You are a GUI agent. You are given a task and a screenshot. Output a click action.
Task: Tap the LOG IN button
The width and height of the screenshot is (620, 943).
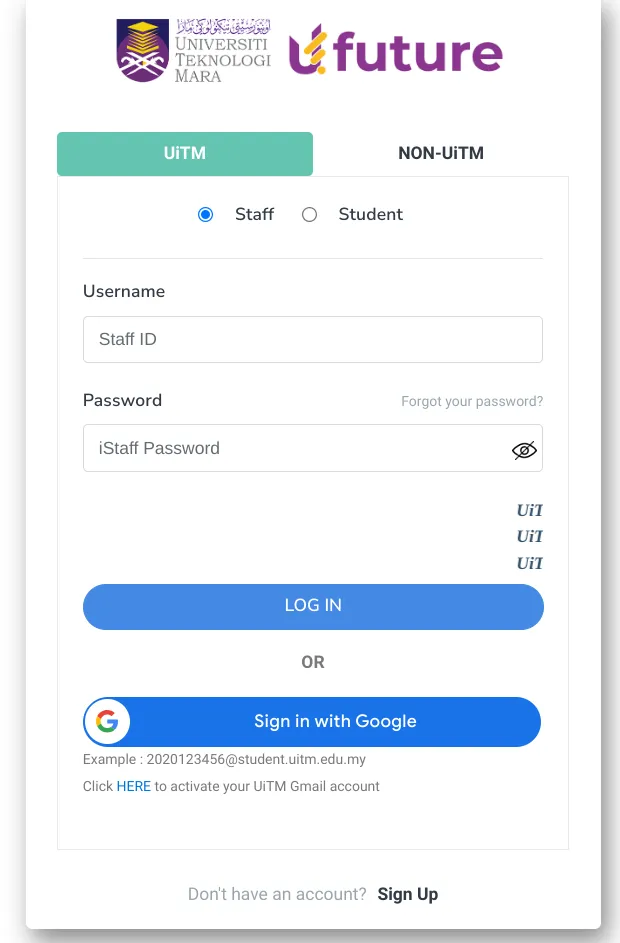[313, 606]
